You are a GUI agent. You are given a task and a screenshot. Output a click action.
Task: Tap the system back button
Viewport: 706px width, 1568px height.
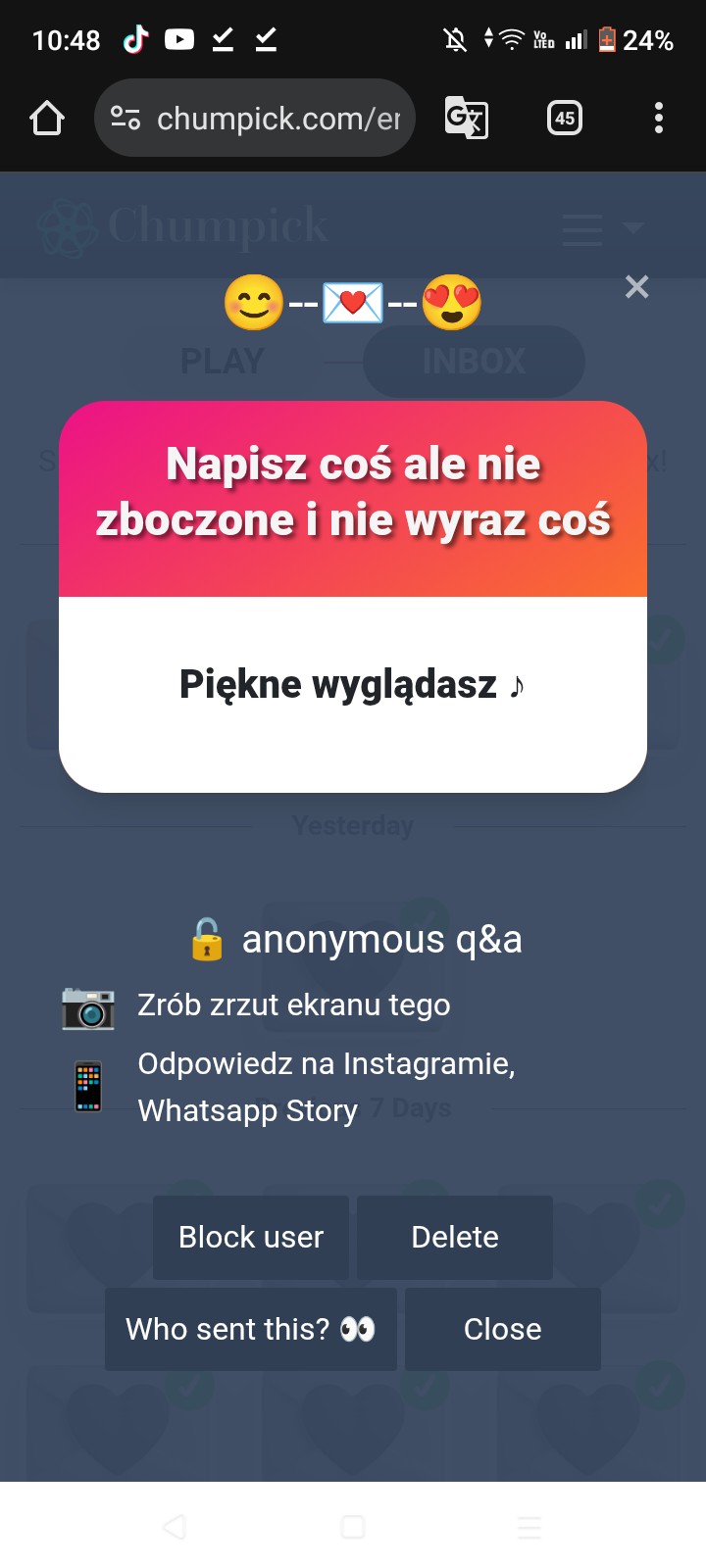[x=175, y=1527]
